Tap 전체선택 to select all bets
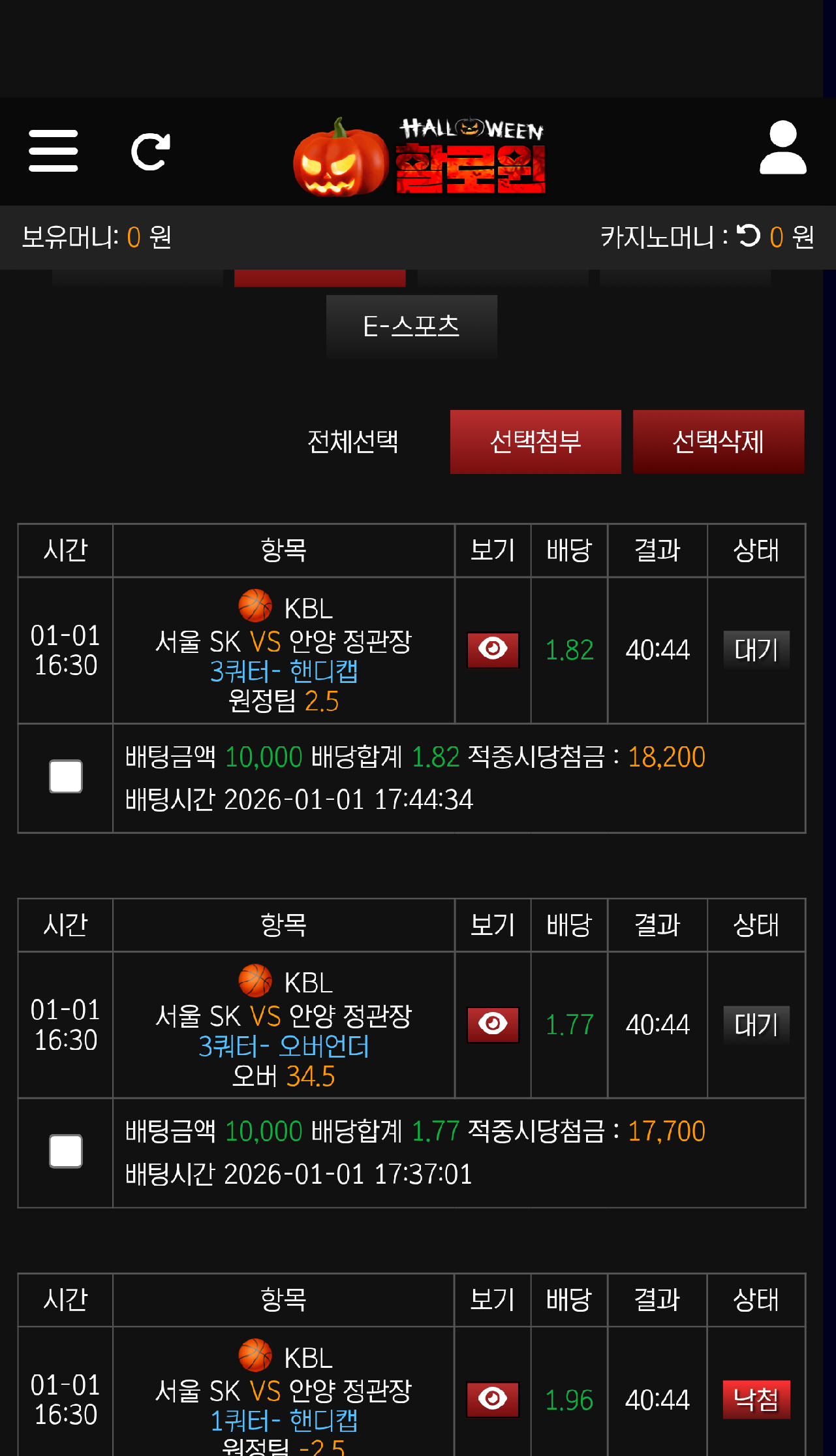836x1456 pixels. 352,441
